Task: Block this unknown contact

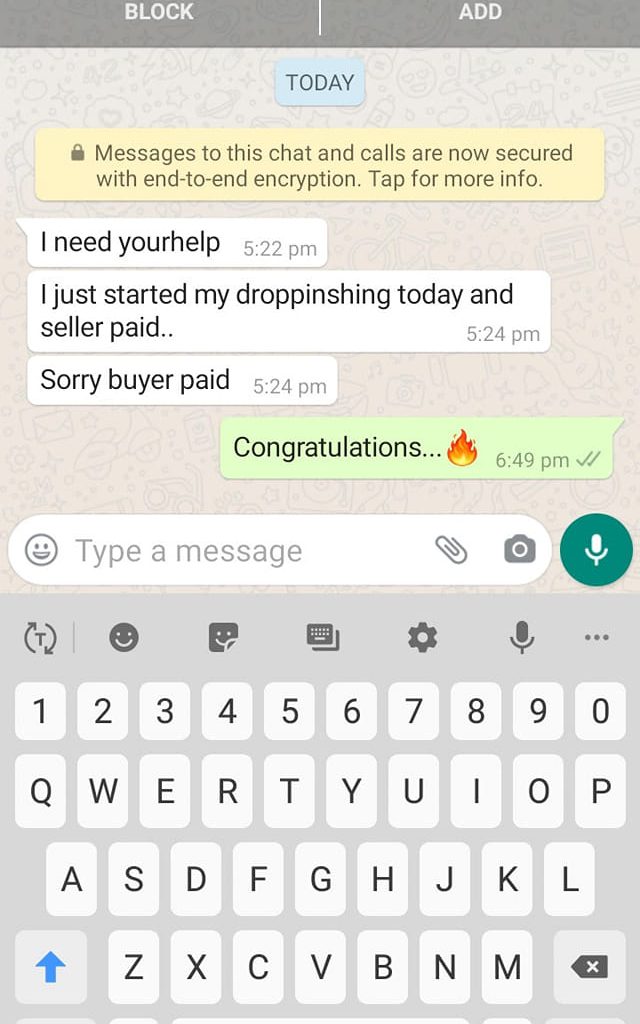Action: pyautogui.click(x=159, y=13)
